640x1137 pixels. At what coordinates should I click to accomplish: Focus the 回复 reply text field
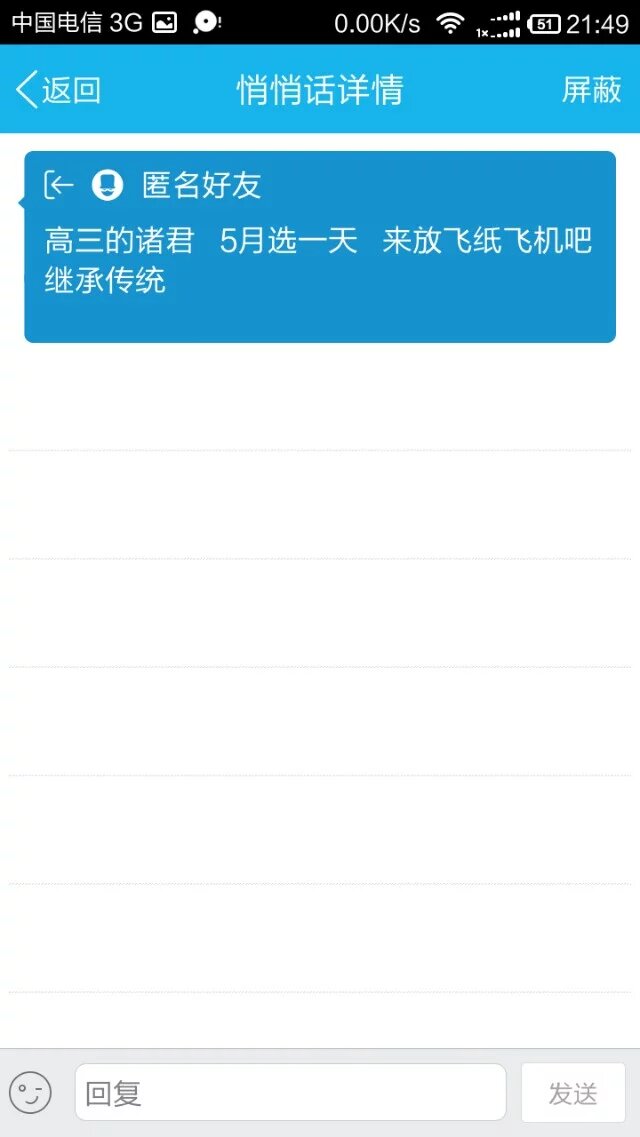[x=290, y=1092]
